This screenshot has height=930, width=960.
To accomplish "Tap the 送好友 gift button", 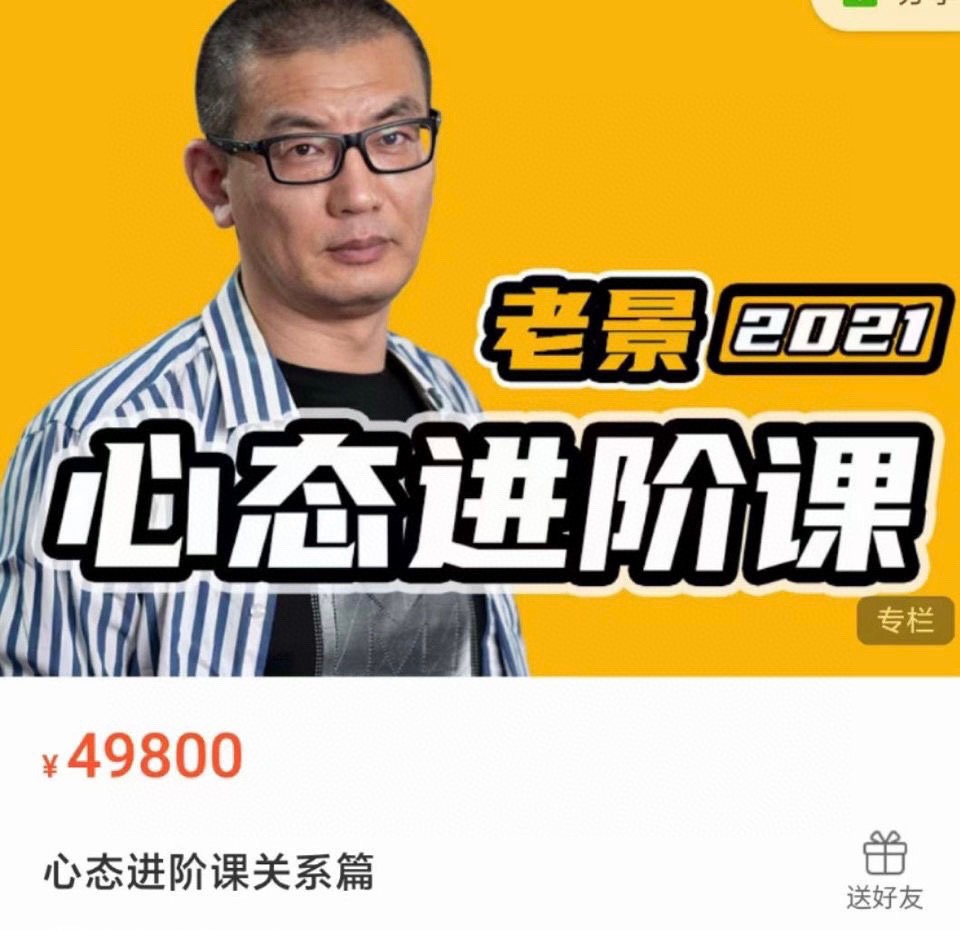I will (x=885, y=868).
